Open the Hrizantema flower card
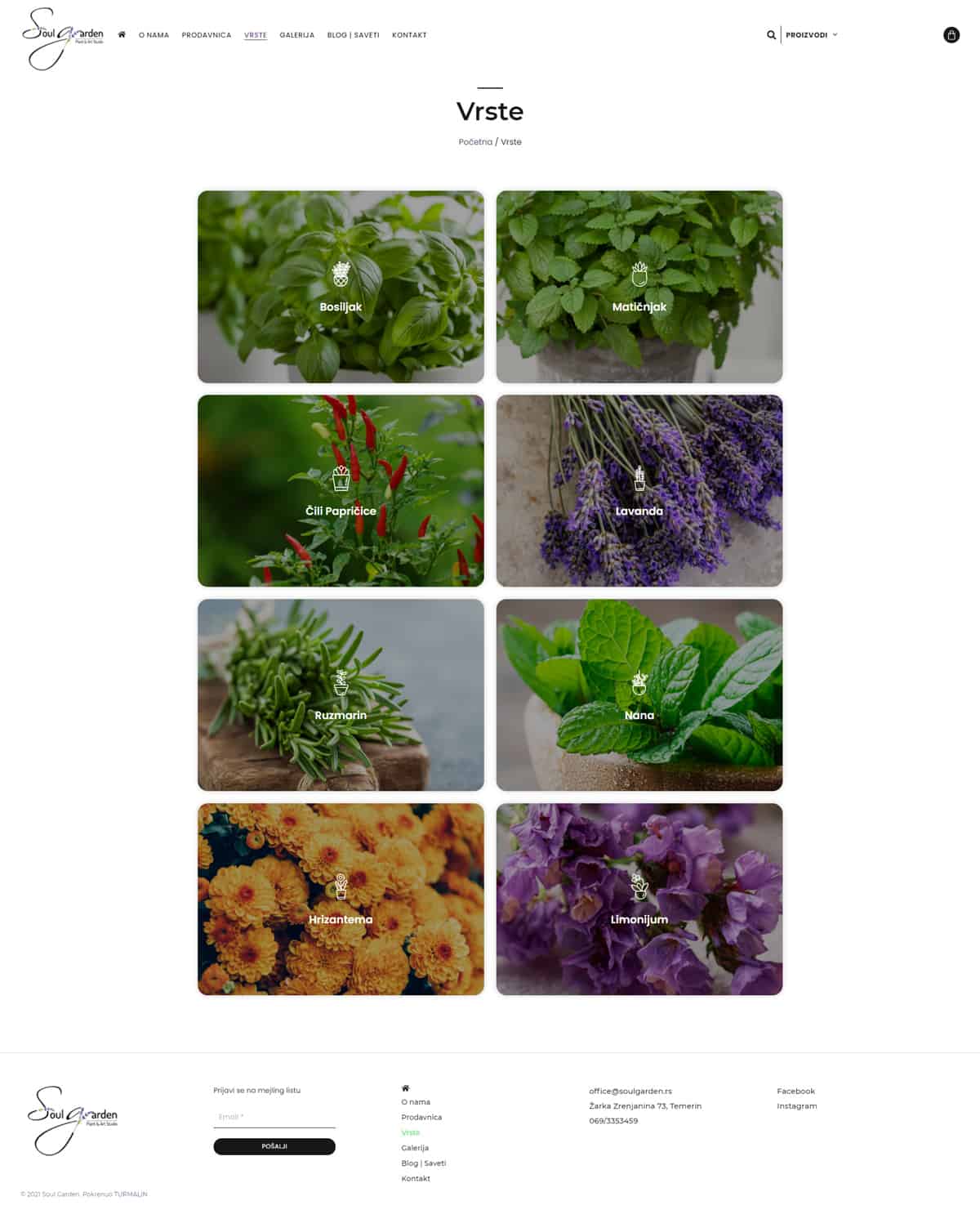Viewport: 980px width, 1210px height. click(x=341, y=900)
